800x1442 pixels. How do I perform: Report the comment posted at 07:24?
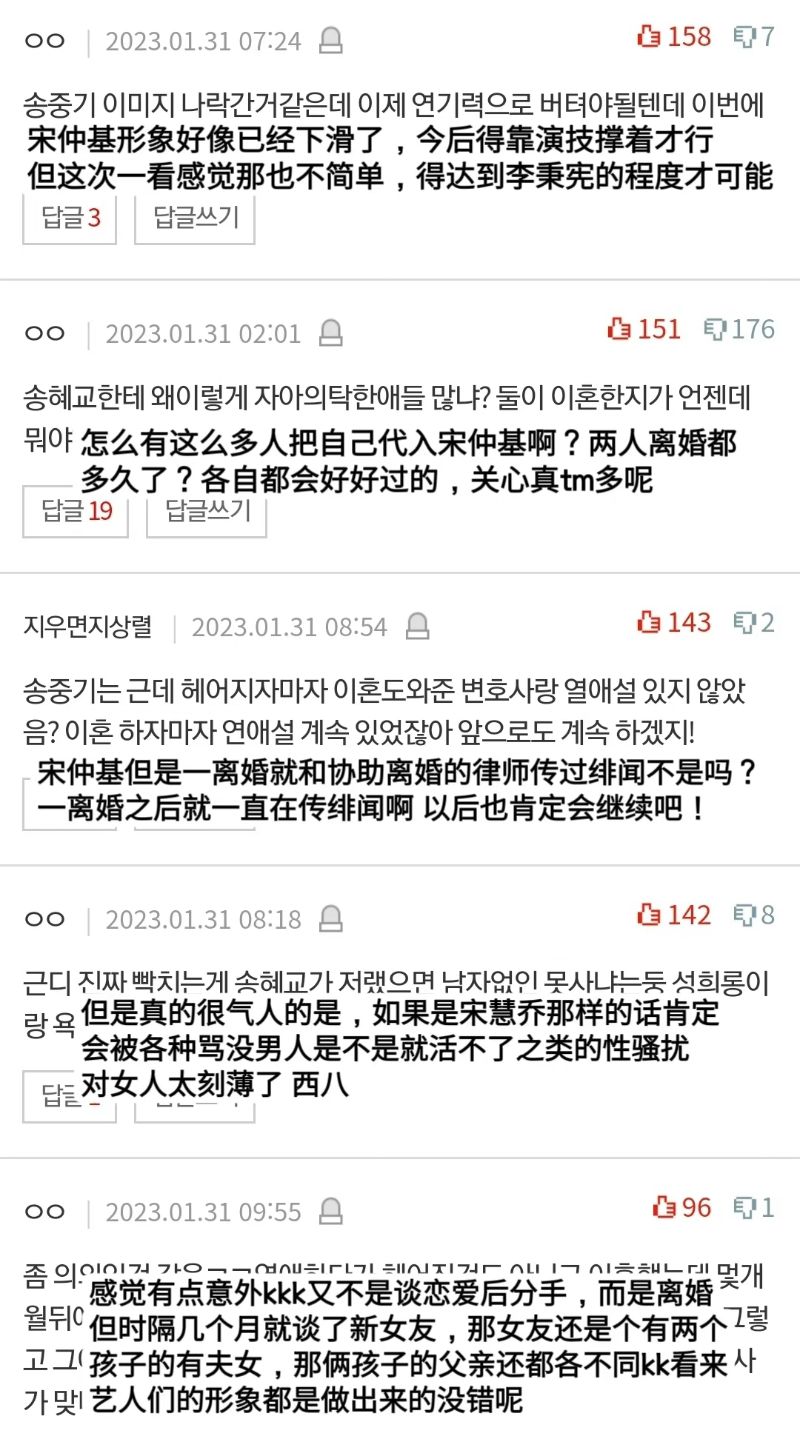[x=331, y=41]
